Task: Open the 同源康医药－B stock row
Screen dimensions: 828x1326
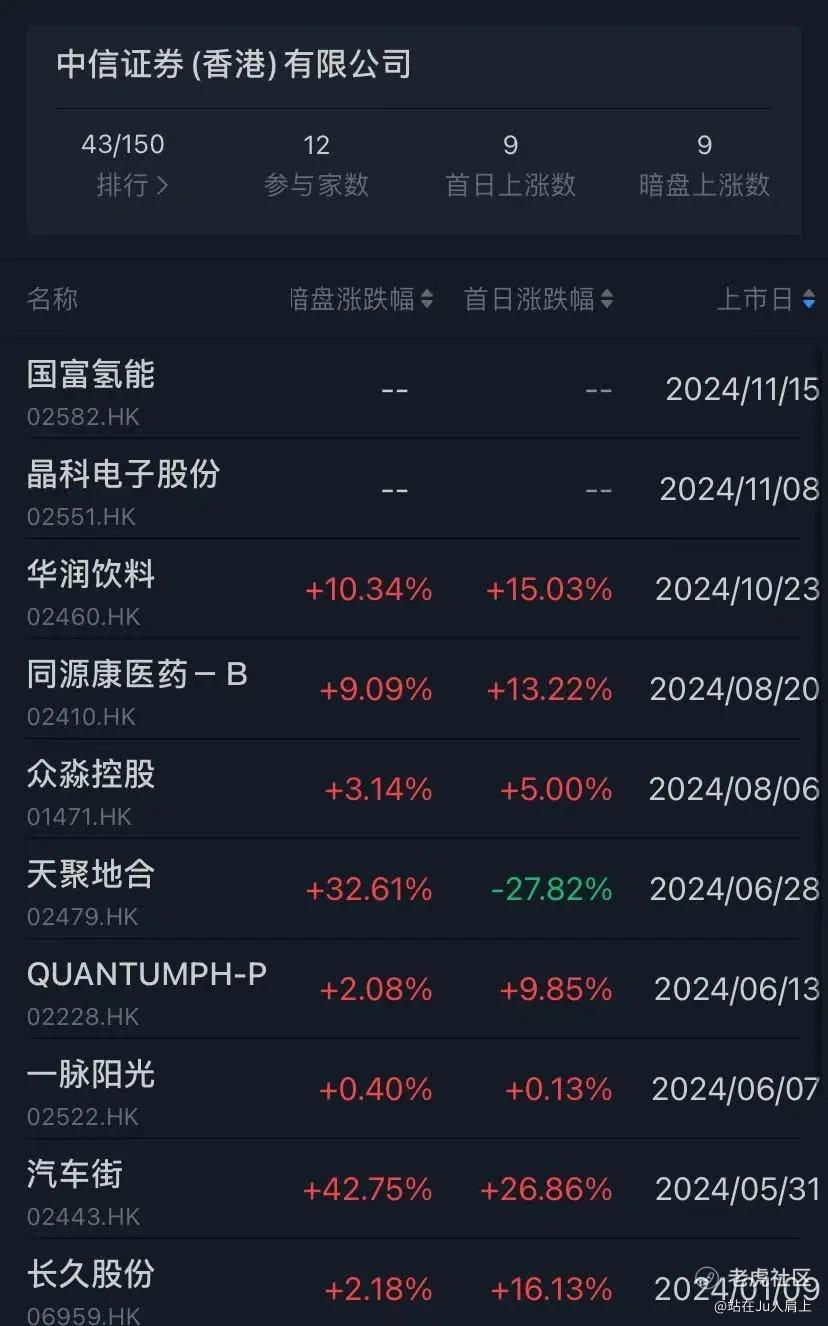Action: tap(414, 689)
